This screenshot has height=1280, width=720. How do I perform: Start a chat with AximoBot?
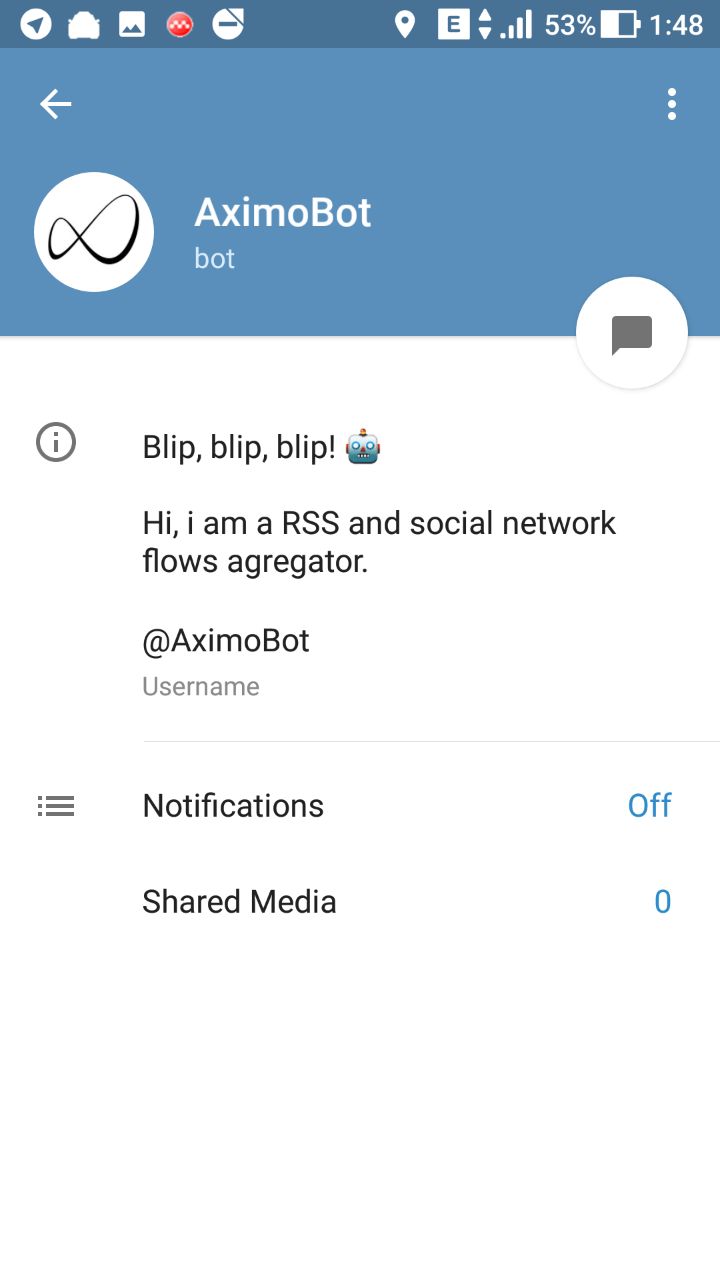click(x=631, y=333)
